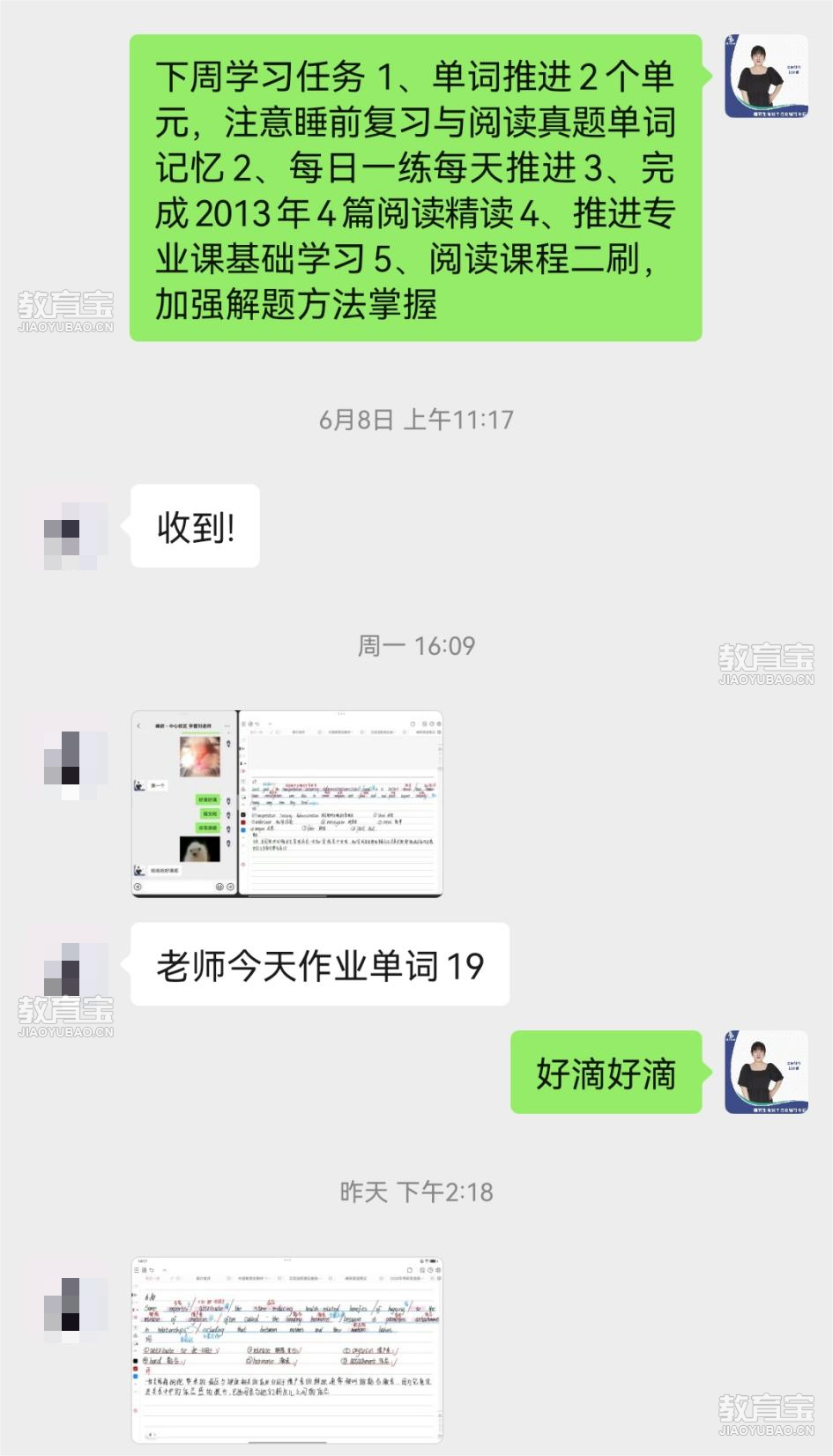Open the handwritten notes image sent yesterday
Image resolution: width=833 pixels, height=1456 pixels.
[286, 1349]
